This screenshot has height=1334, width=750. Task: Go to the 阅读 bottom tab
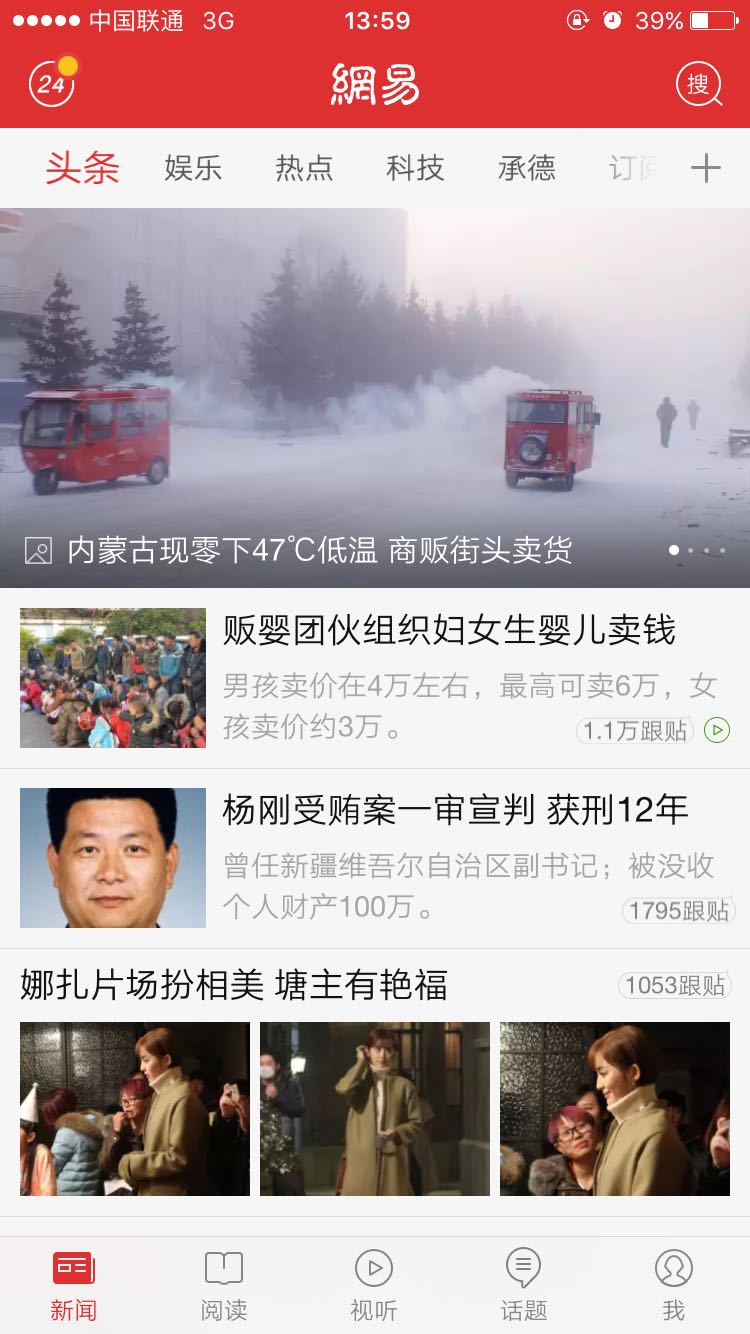(224, 1285)
